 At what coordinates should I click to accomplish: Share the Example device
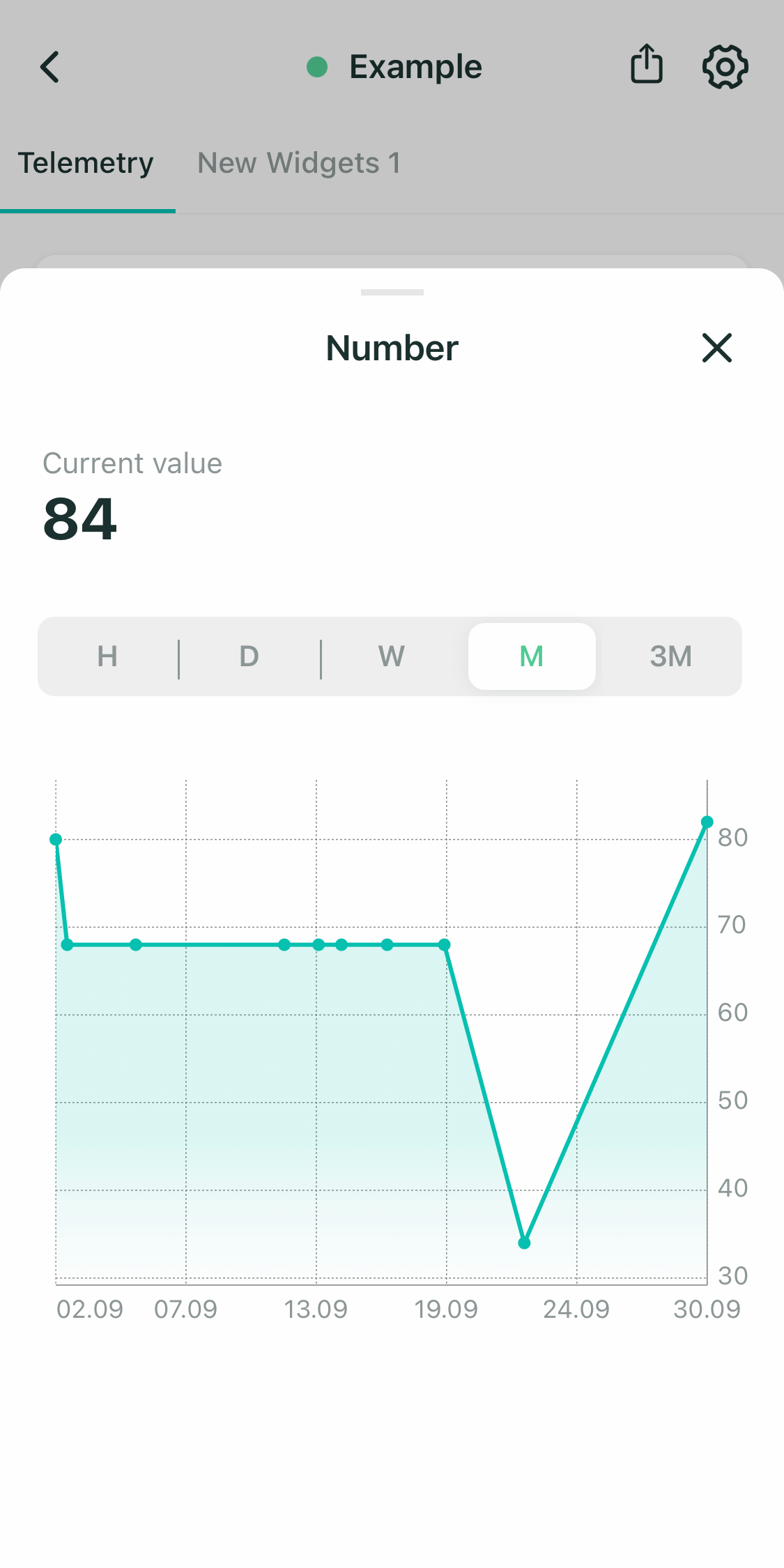tap(646, 65)
